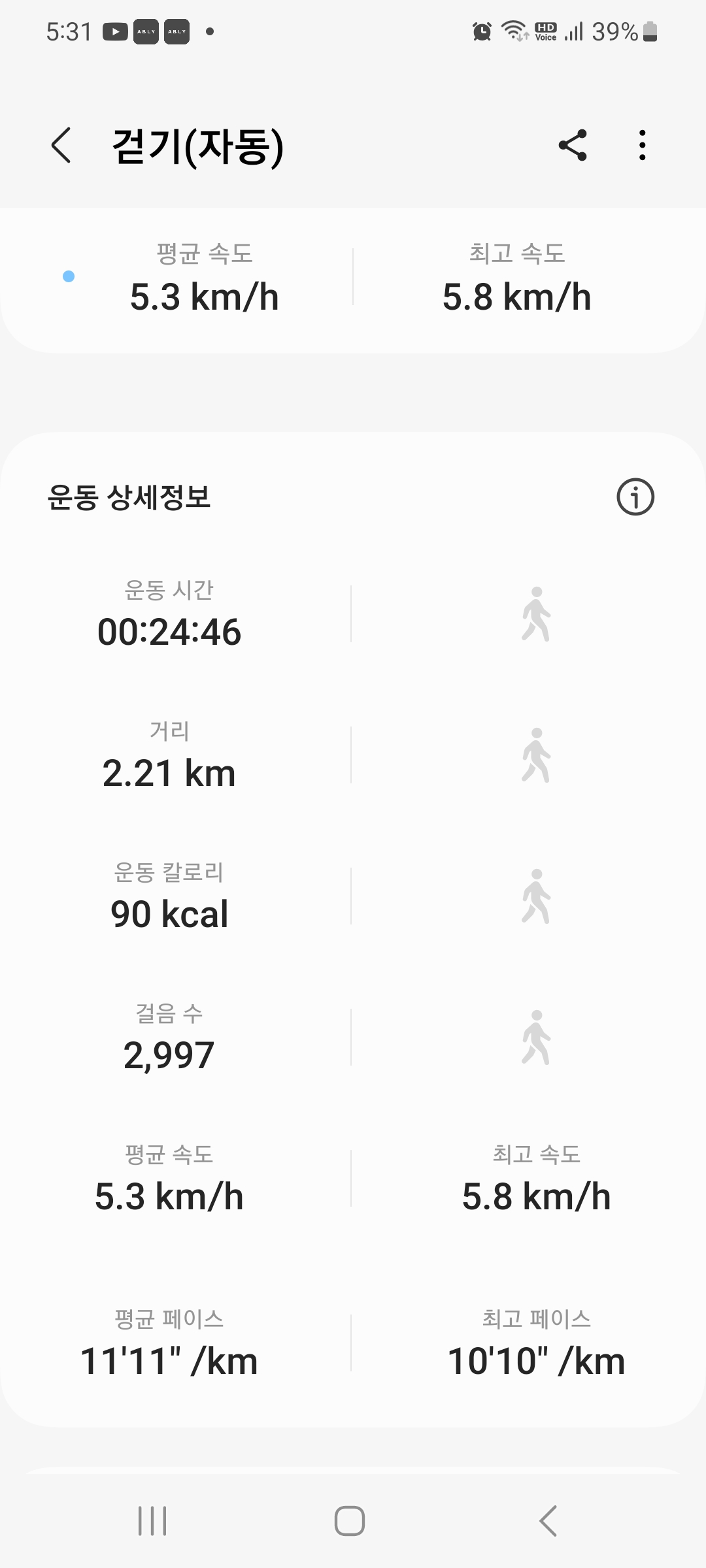
Task: Go back from the 걷기(자동) screen
Action: (61, 145)
